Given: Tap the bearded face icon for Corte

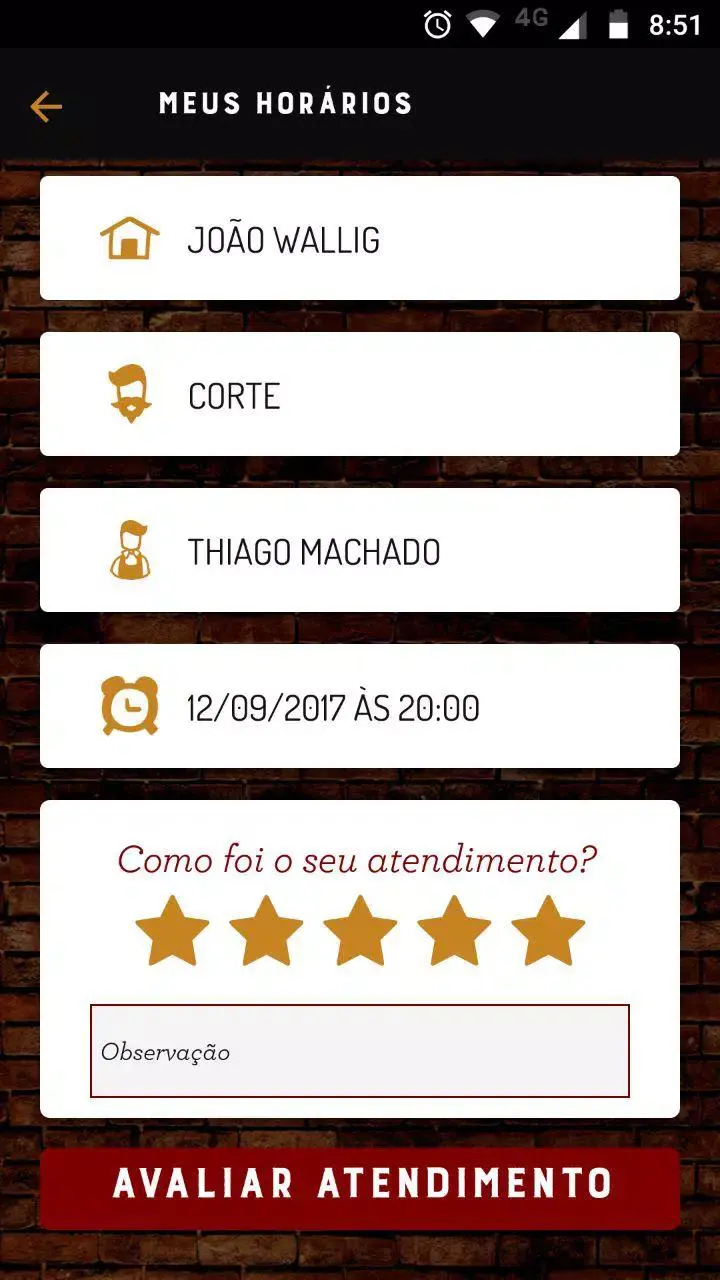Looking at the screenshot, I should [130, 394].
